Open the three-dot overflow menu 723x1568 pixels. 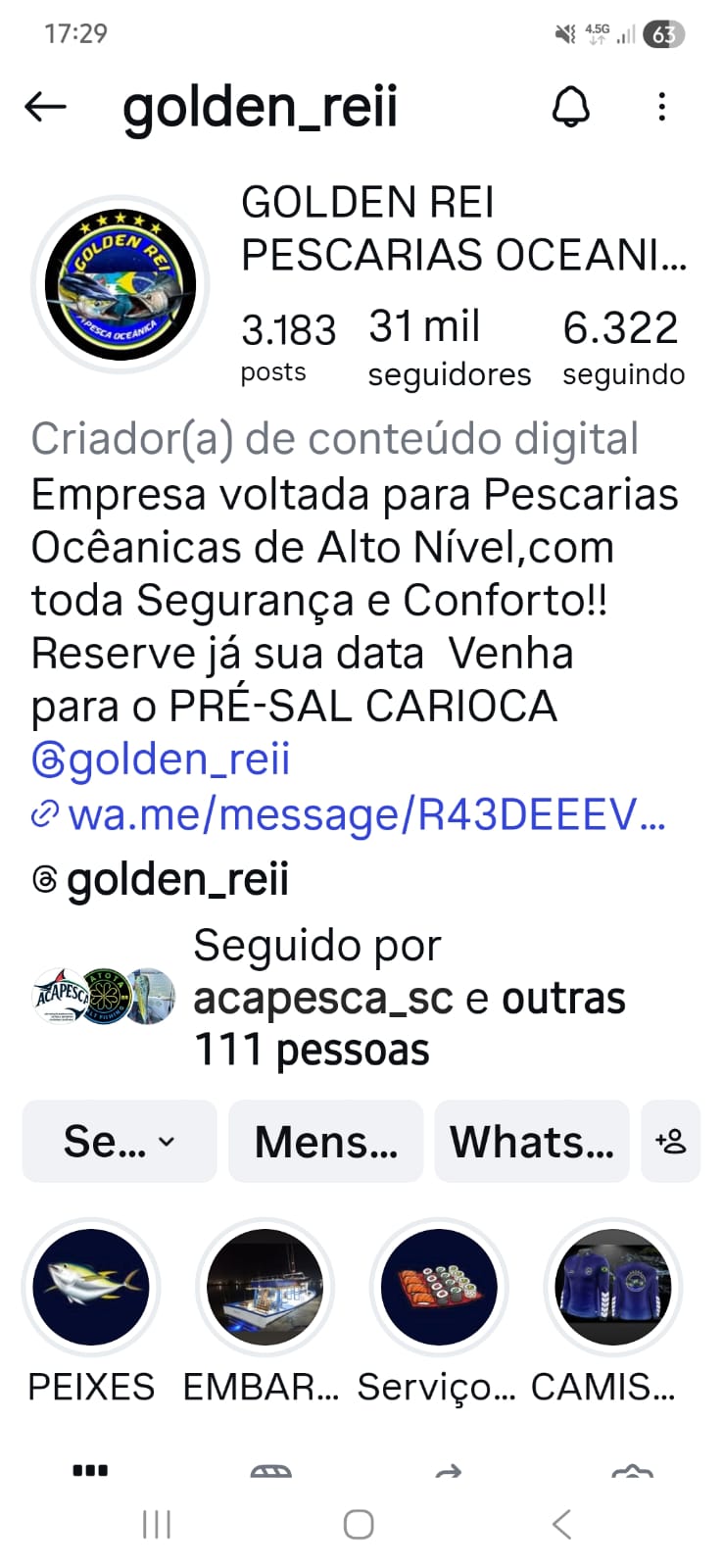click(662, 106)
